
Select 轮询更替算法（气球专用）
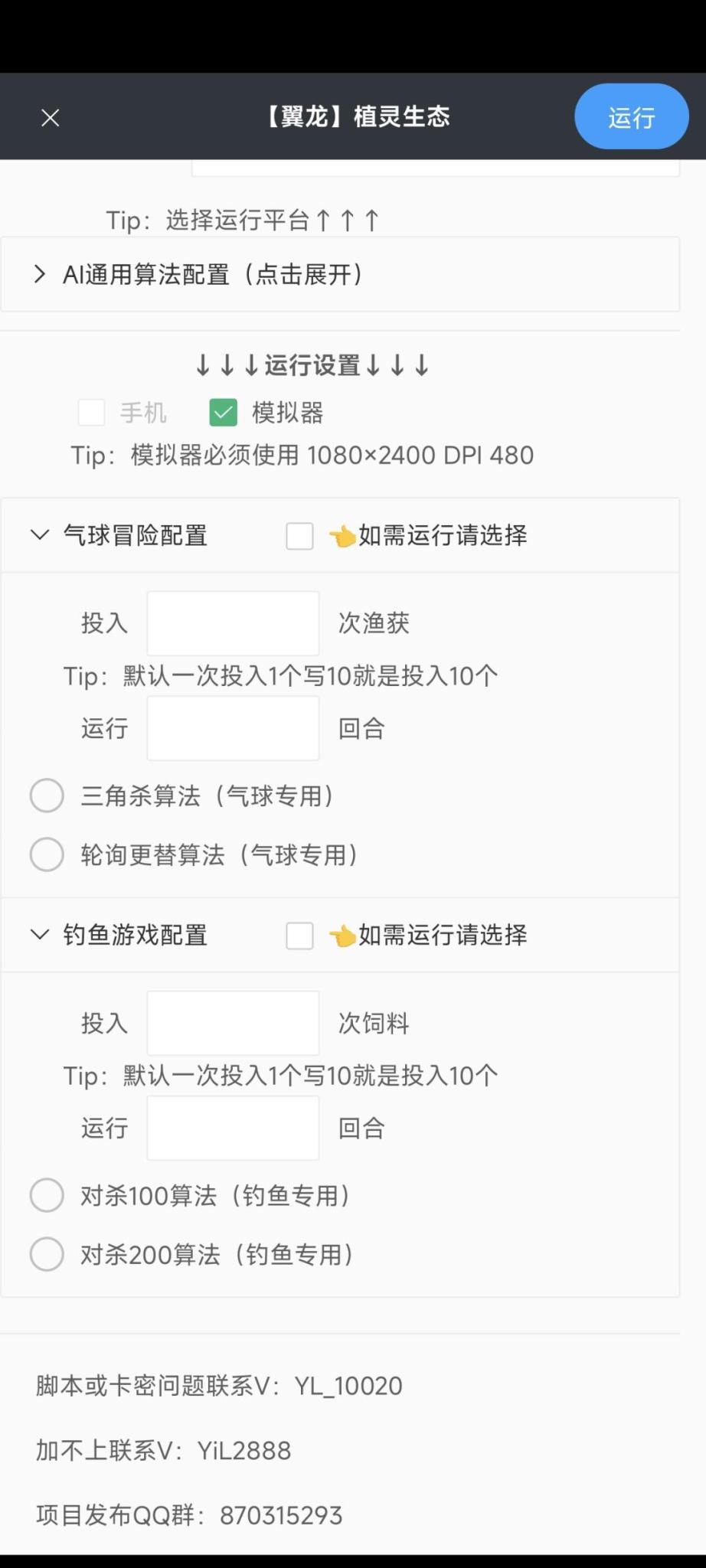tap(47, 854)
